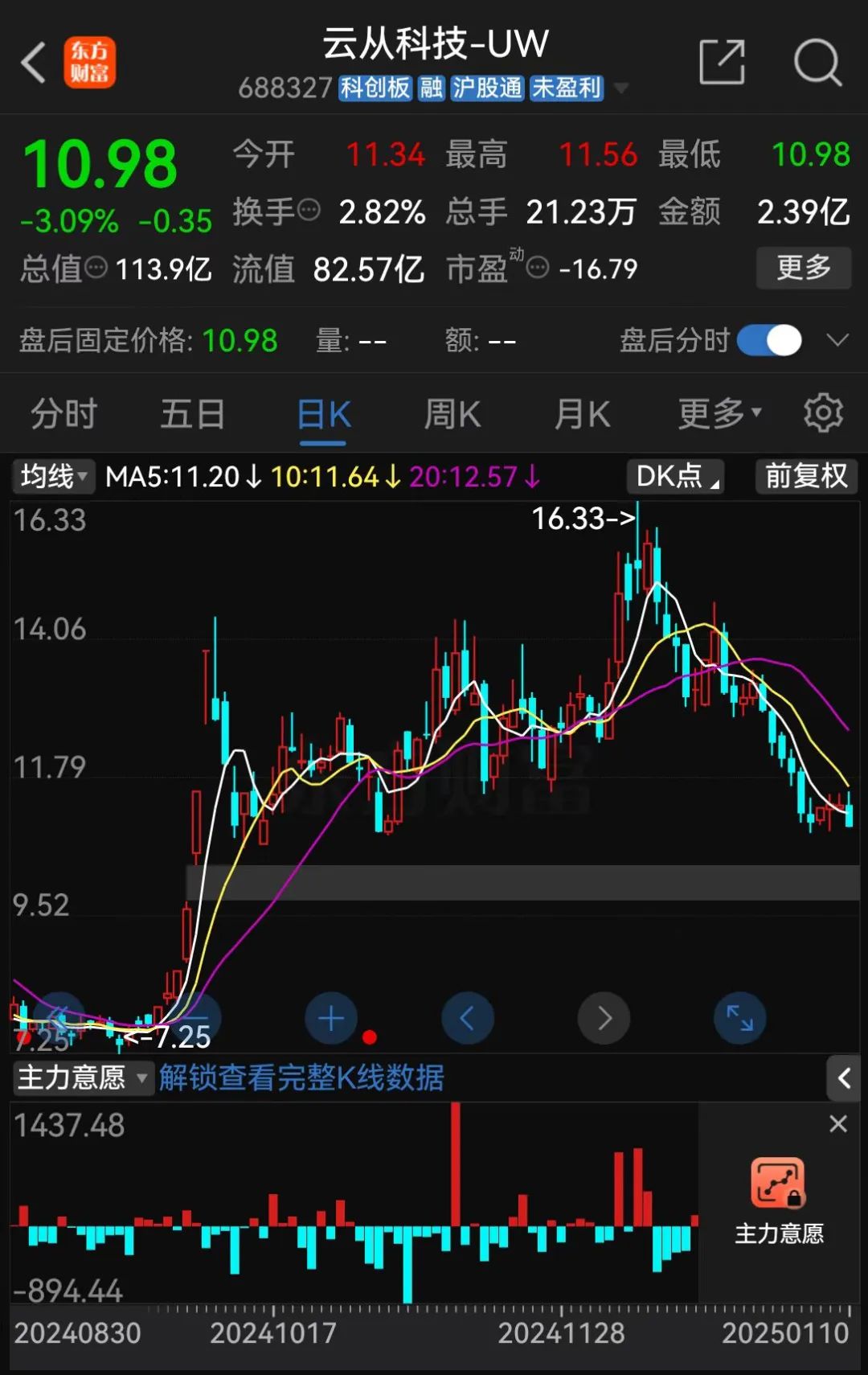Go back using the top-left arrow
The width and height of the screenshot is (868, 1375).
(34, 63)
